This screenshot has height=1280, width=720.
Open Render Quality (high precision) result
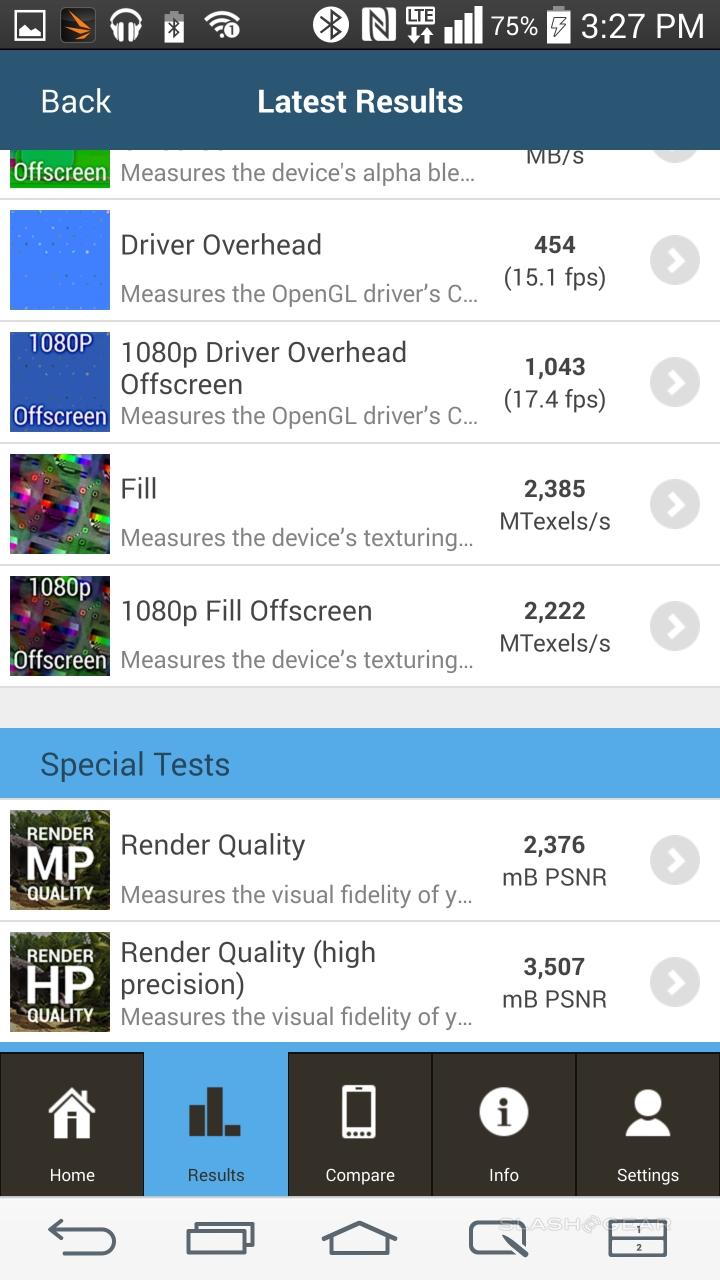[300, 983]
